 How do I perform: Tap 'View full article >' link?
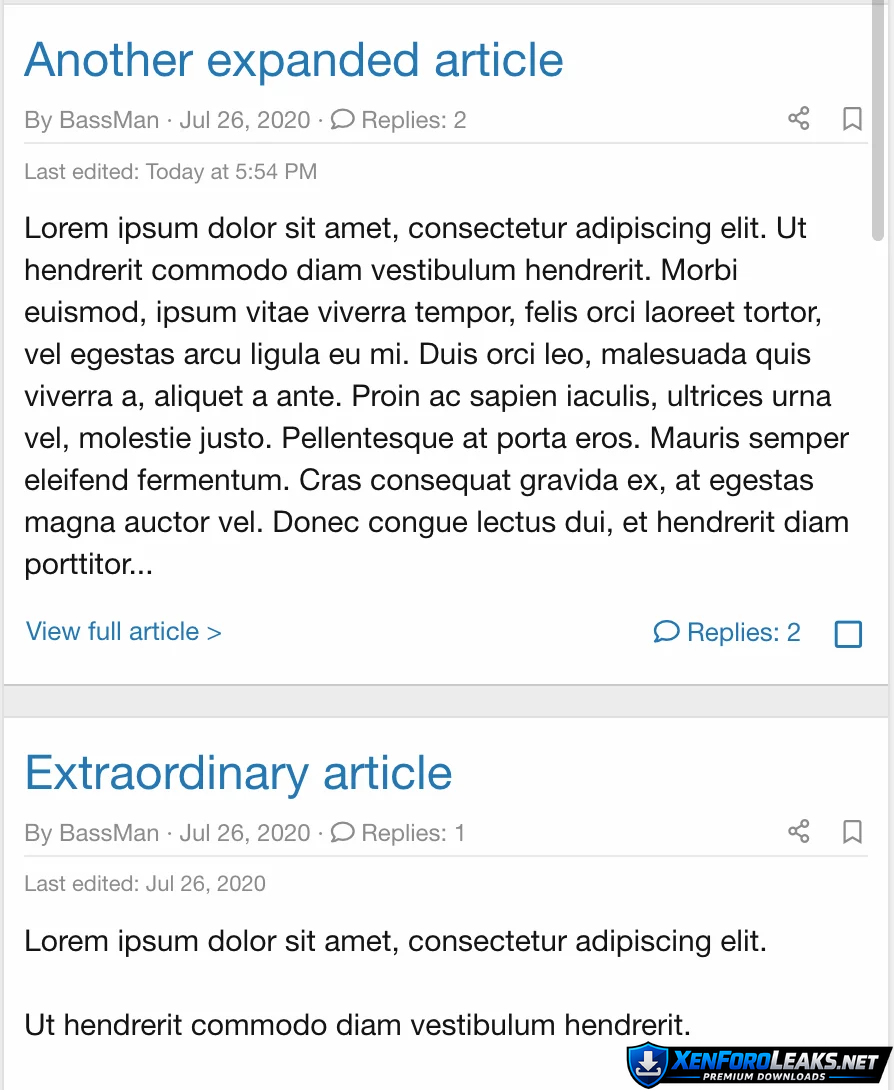(124, 632)
